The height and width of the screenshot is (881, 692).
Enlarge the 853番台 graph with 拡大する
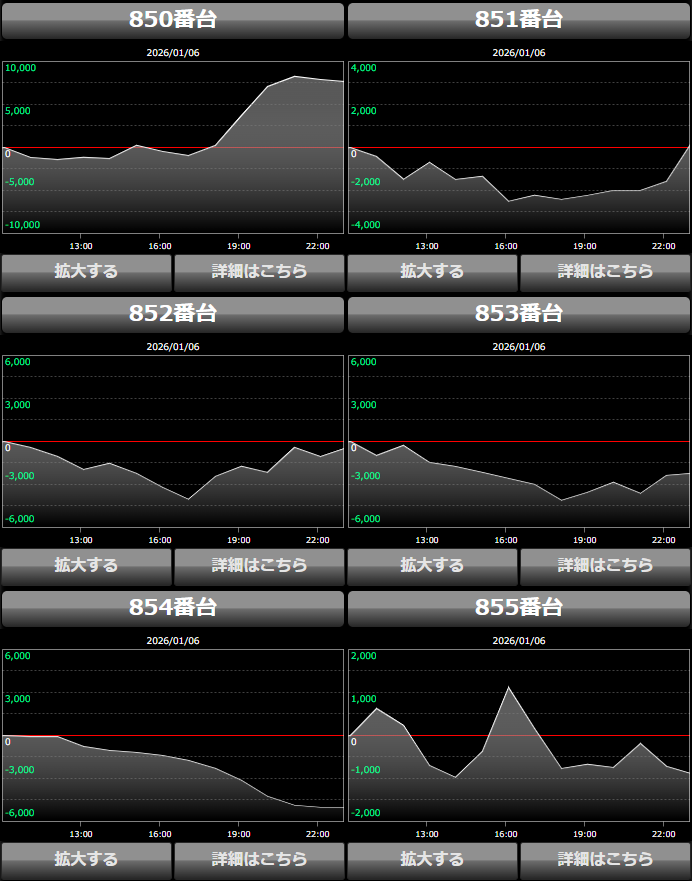point(432,566)
